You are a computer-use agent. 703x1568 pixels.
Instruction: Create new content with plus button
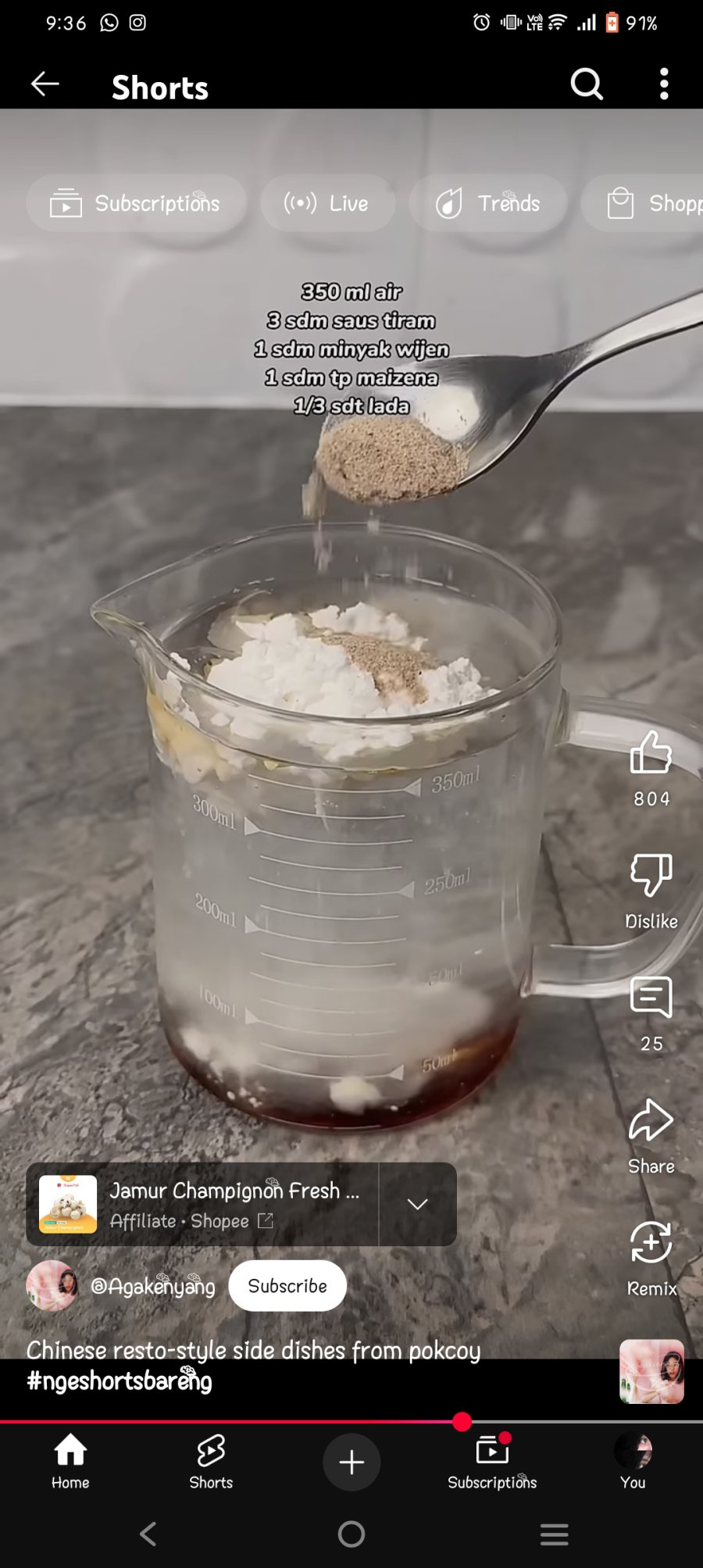(x=351, y=1462)
